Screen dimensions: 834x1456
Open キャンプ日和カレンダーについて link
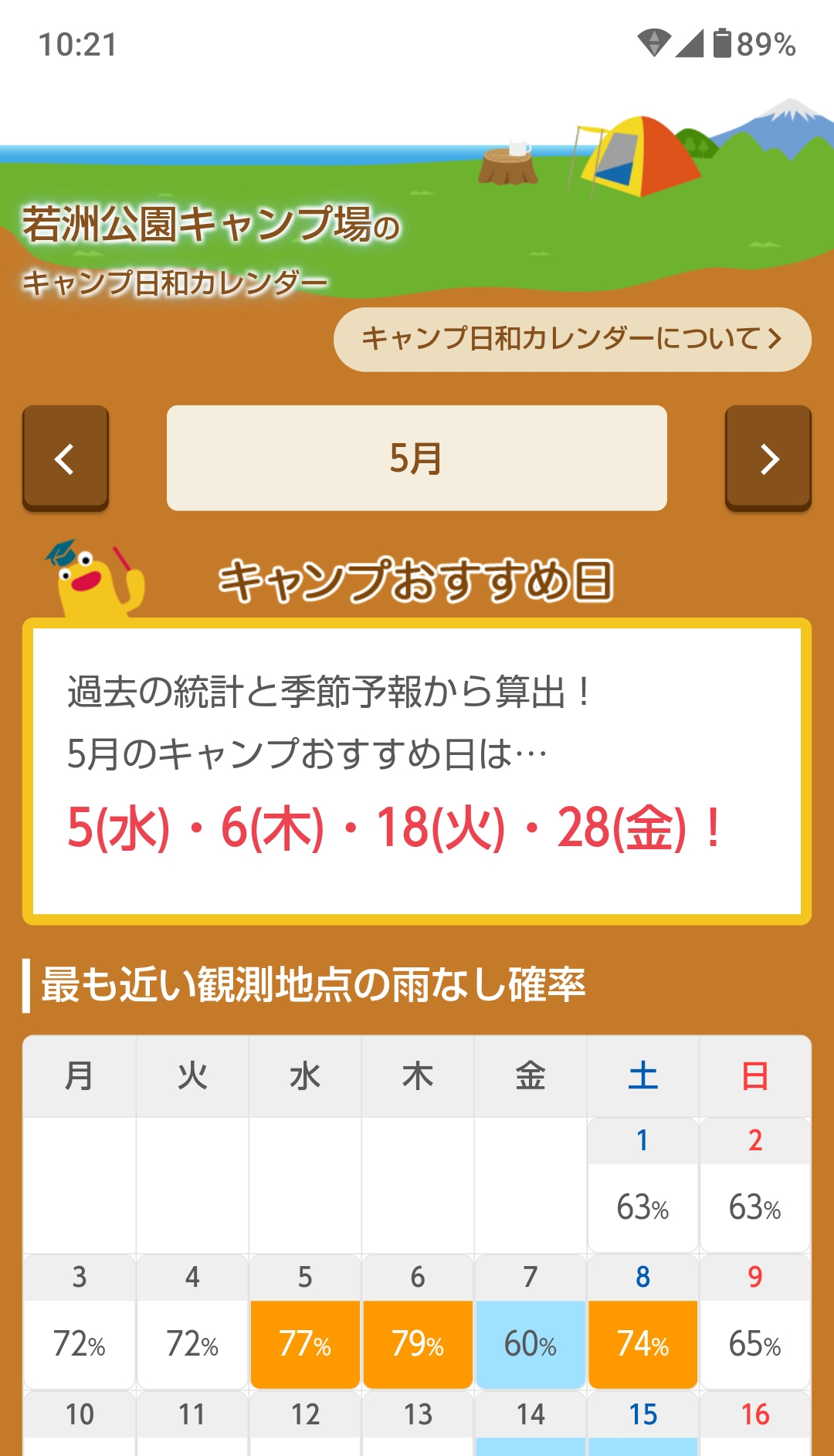tap(571, 339)
